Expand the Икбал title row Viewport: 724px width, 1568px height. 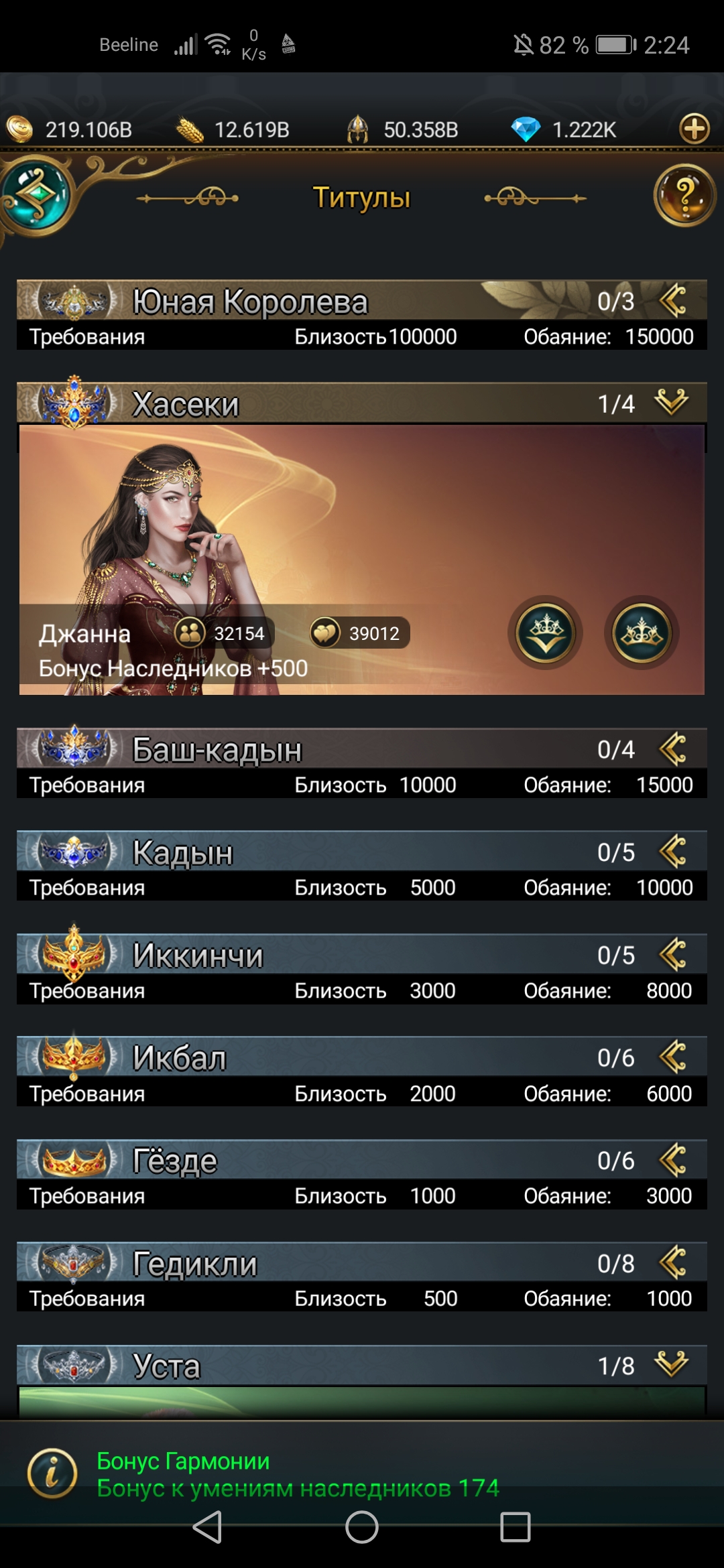[x=672, y=1057]
